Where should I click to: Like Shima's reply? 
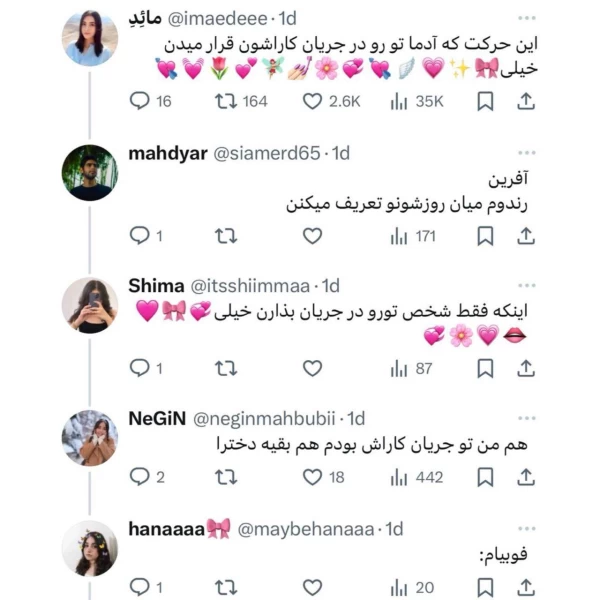tap(313, 369)
